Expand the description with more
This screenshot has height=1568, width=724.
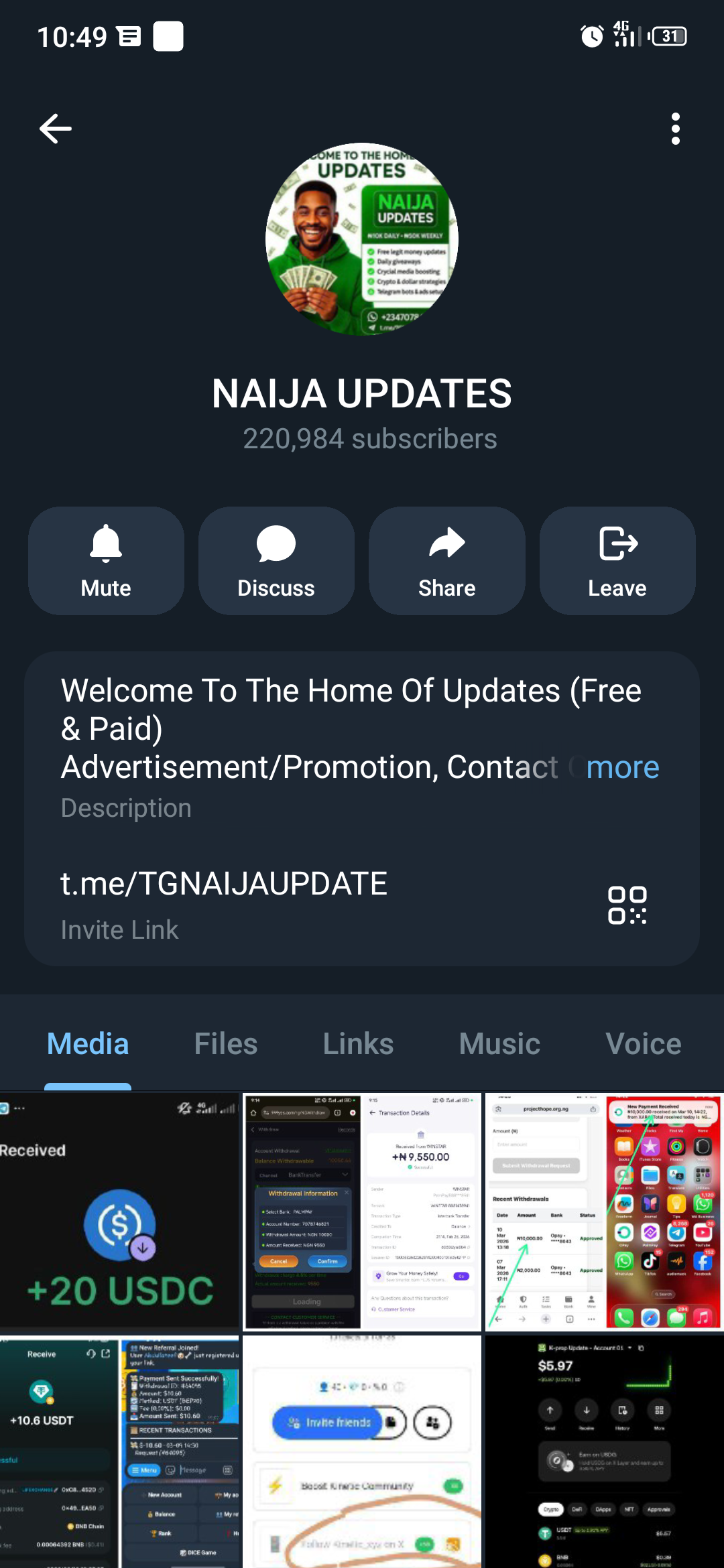(622, 767)
